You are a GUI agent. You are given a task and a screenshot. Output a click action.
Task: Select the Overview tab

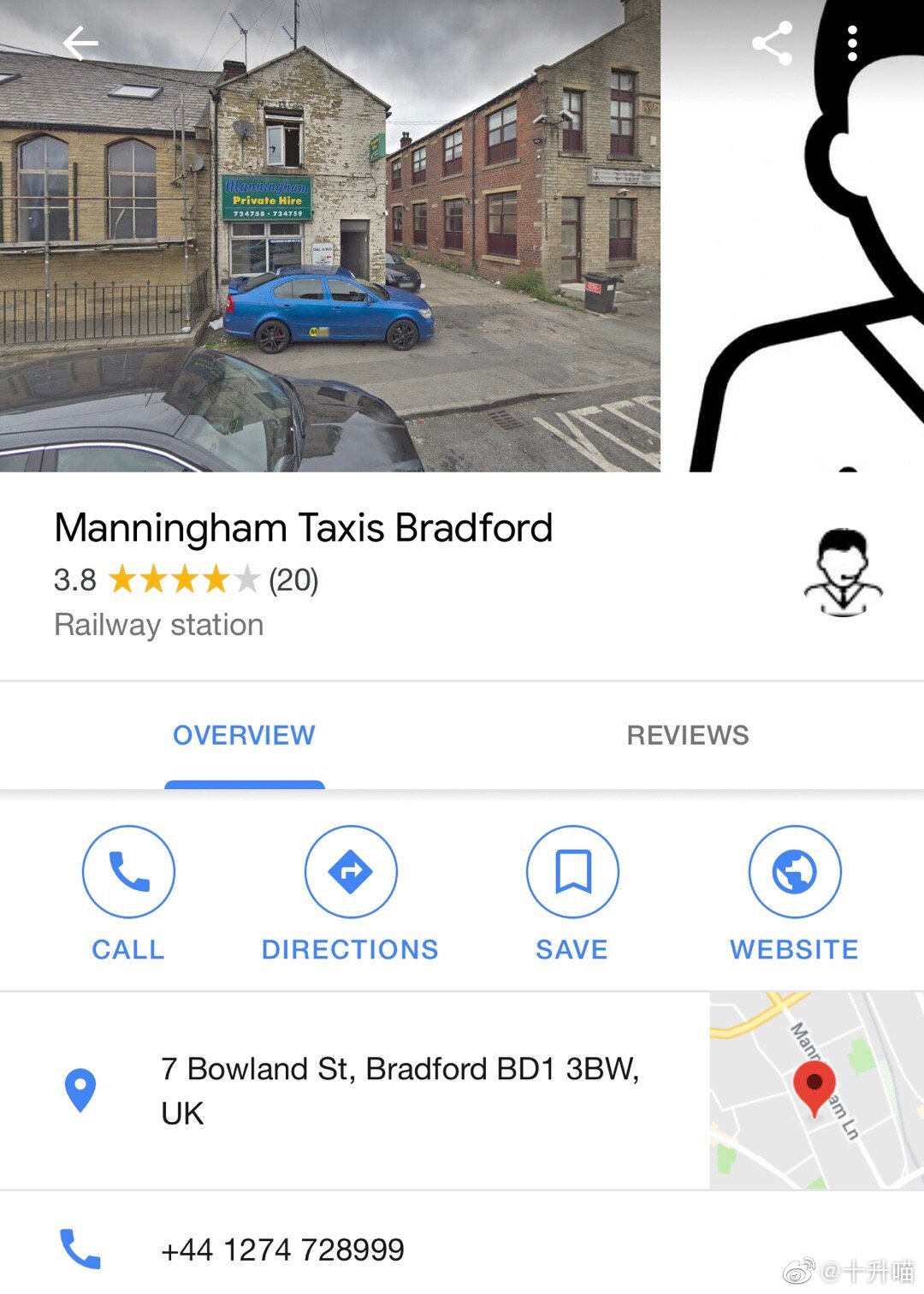244,735
